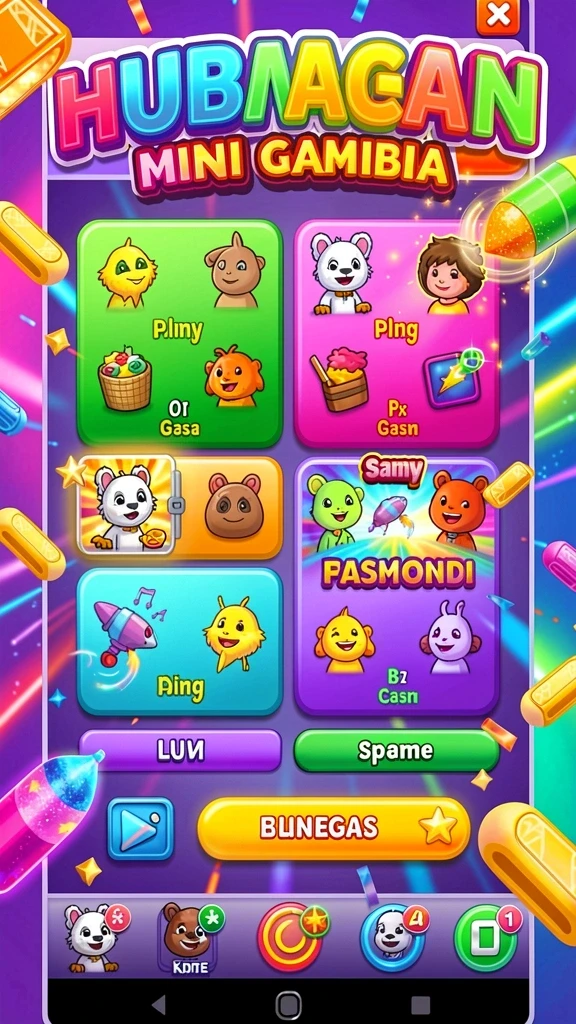Open the pink Plng game card
The image size is (576, 1024).
pos(397,334)
